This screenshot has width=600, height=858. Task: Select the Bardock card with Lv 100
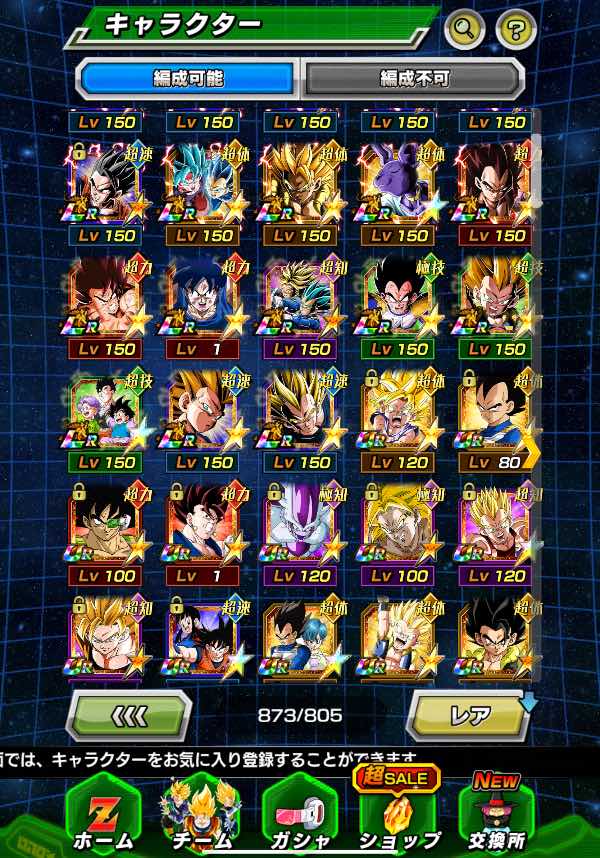pos(104,530)
